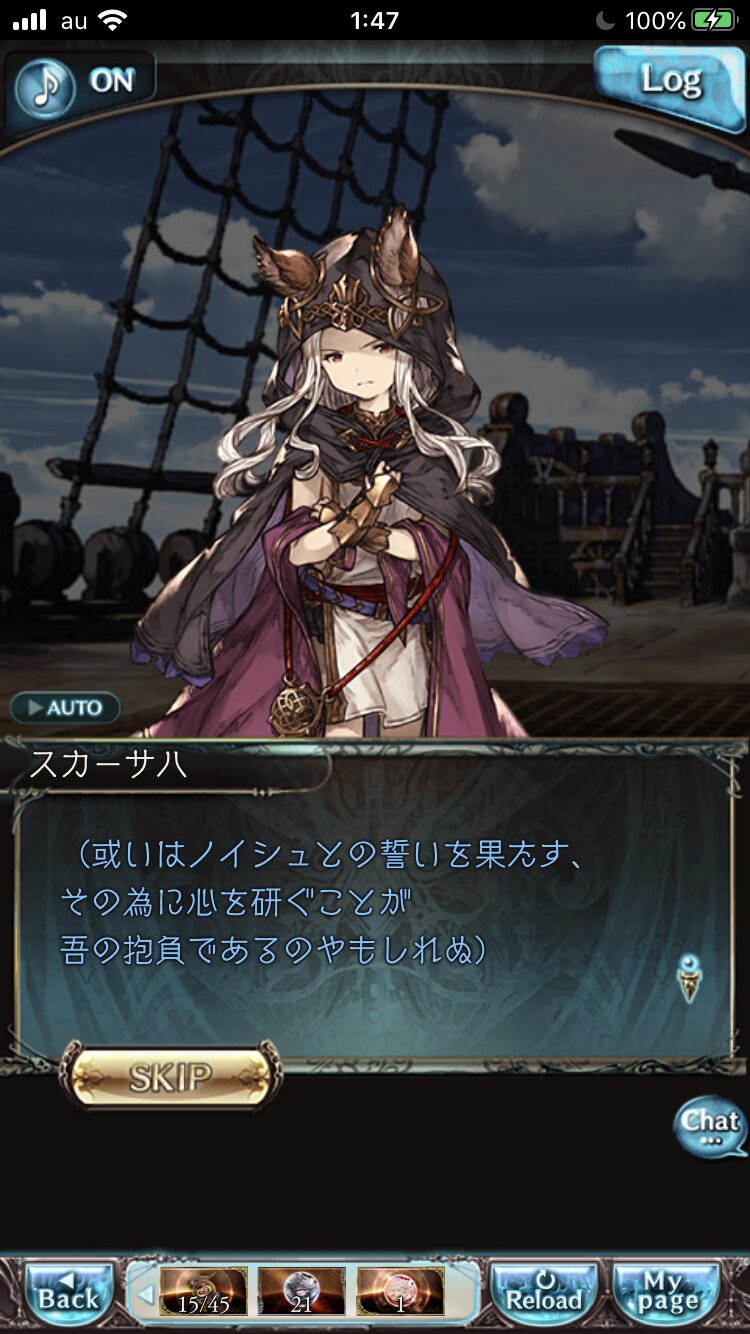Enable AUTO dialogue playback

pyautogui.click(x=65, y=708)
